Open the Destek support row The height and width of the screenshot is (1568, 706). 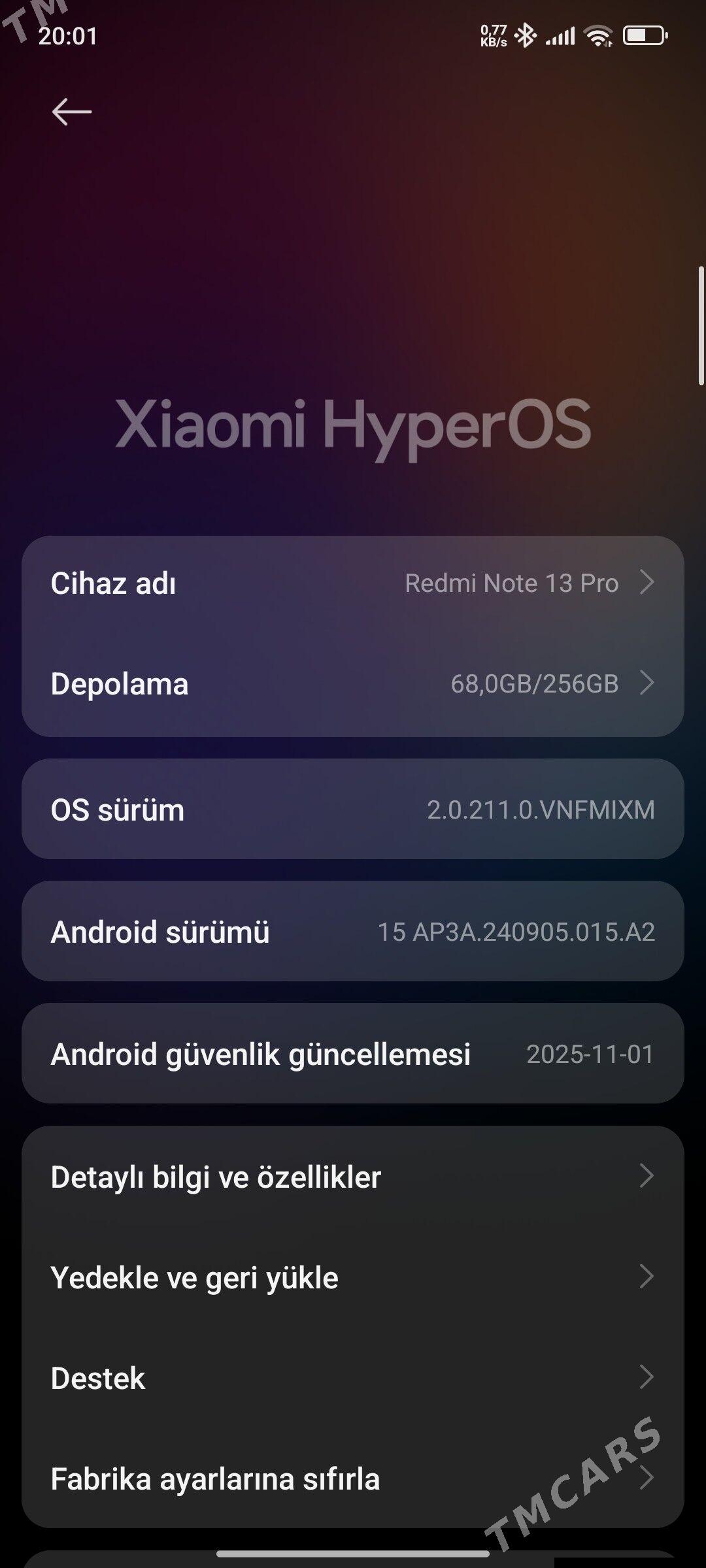[353, 1378]
